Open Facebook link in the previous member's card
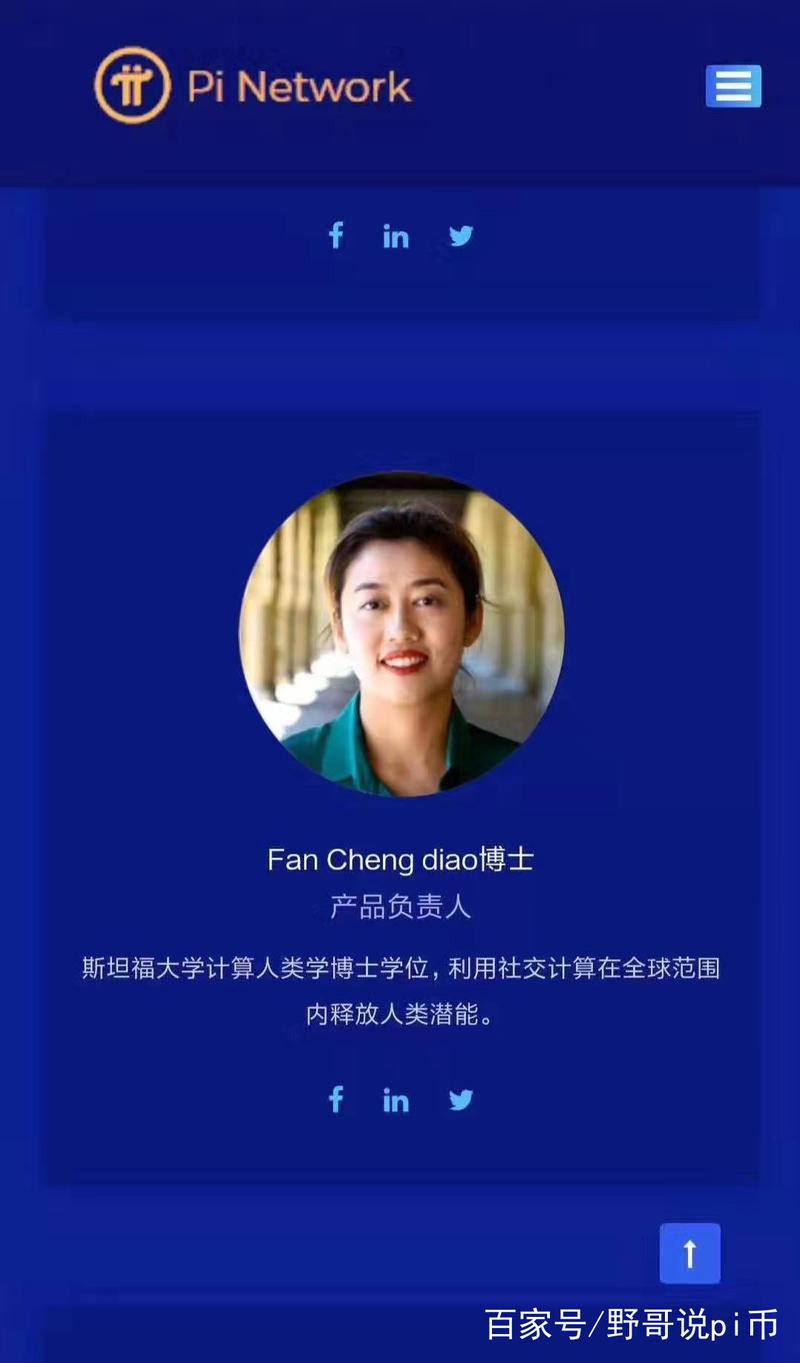The height and width of the screenshot is (1363, 800). tap(336, 236)
